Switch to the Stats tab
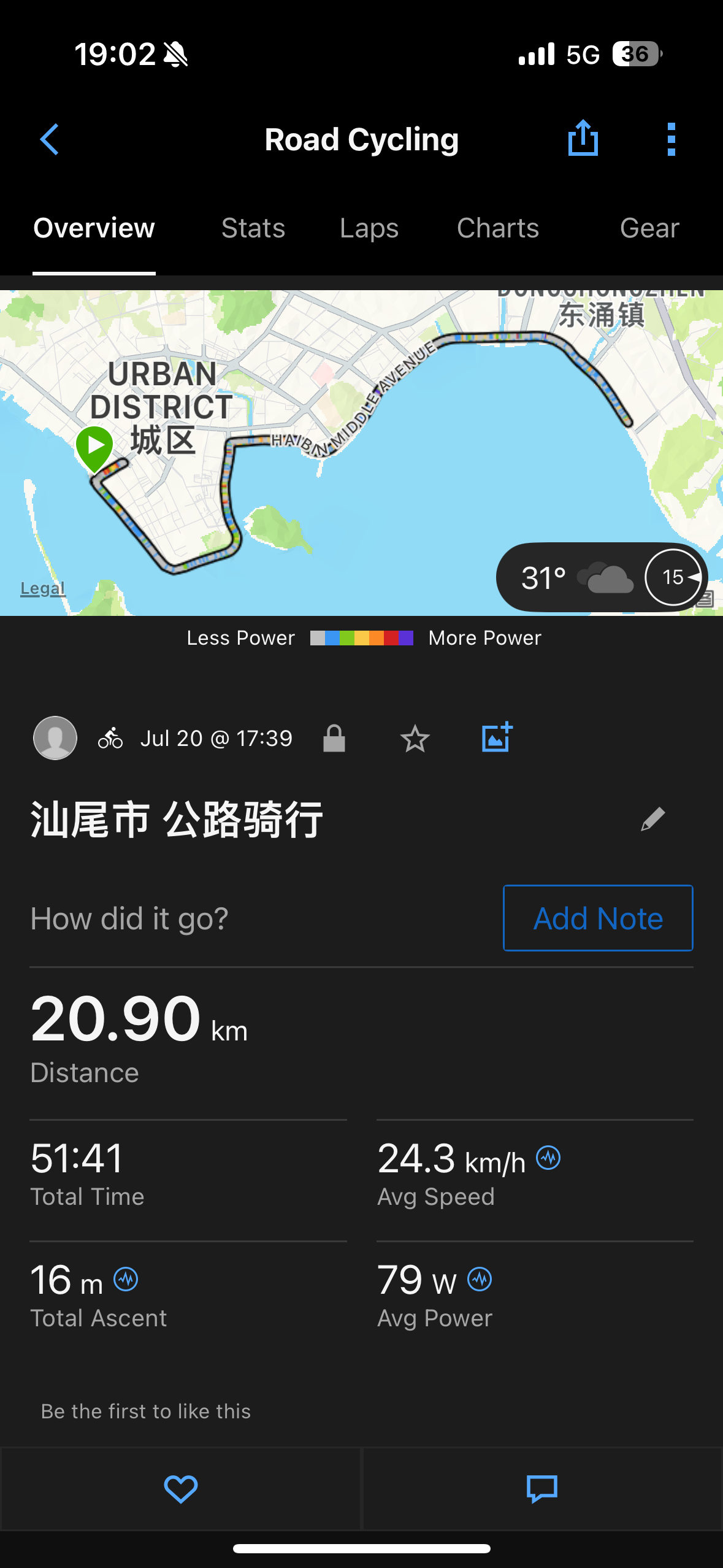The width and height of the screenshot is (723, 1568). [253, 228]
